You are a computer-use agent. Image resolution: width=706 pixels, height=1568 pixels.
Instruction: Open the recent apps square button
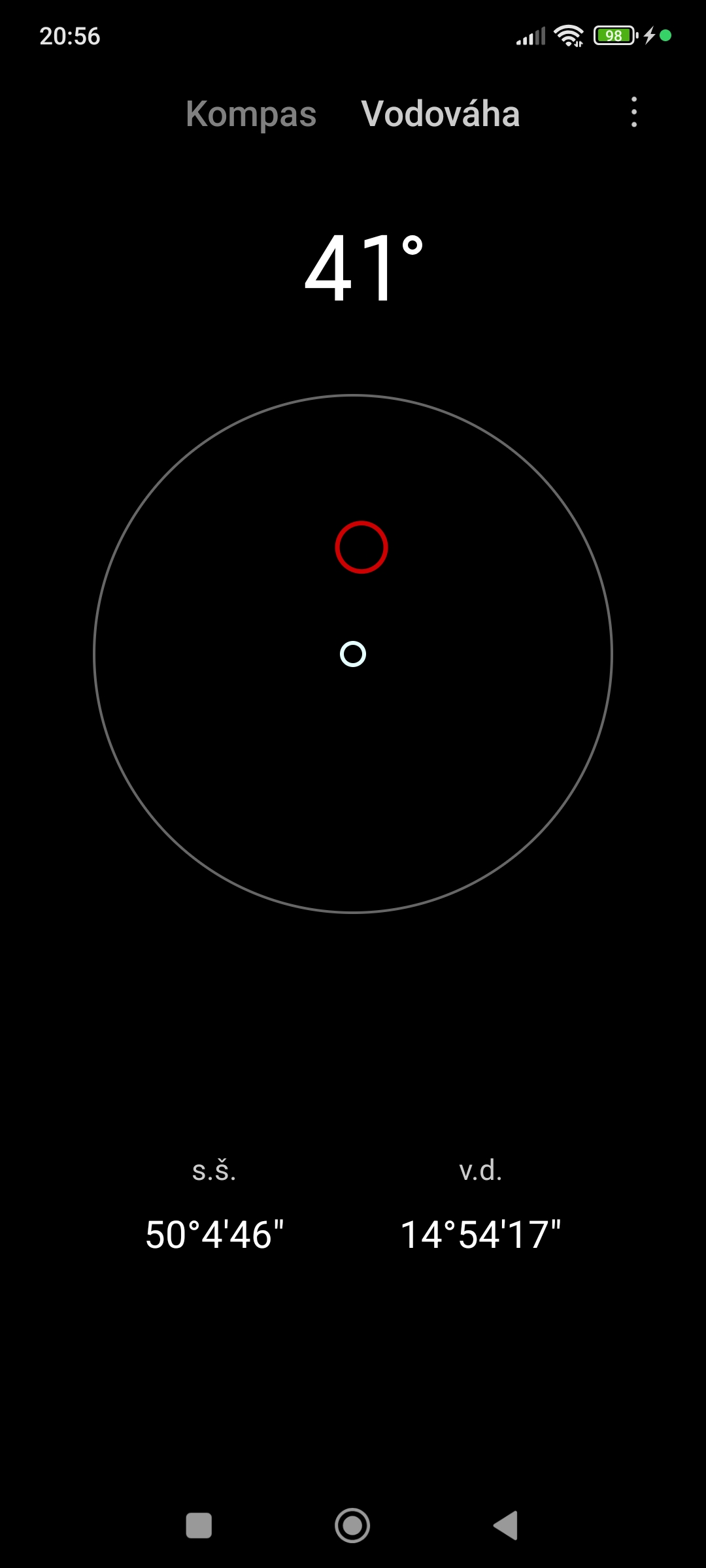199,1526
